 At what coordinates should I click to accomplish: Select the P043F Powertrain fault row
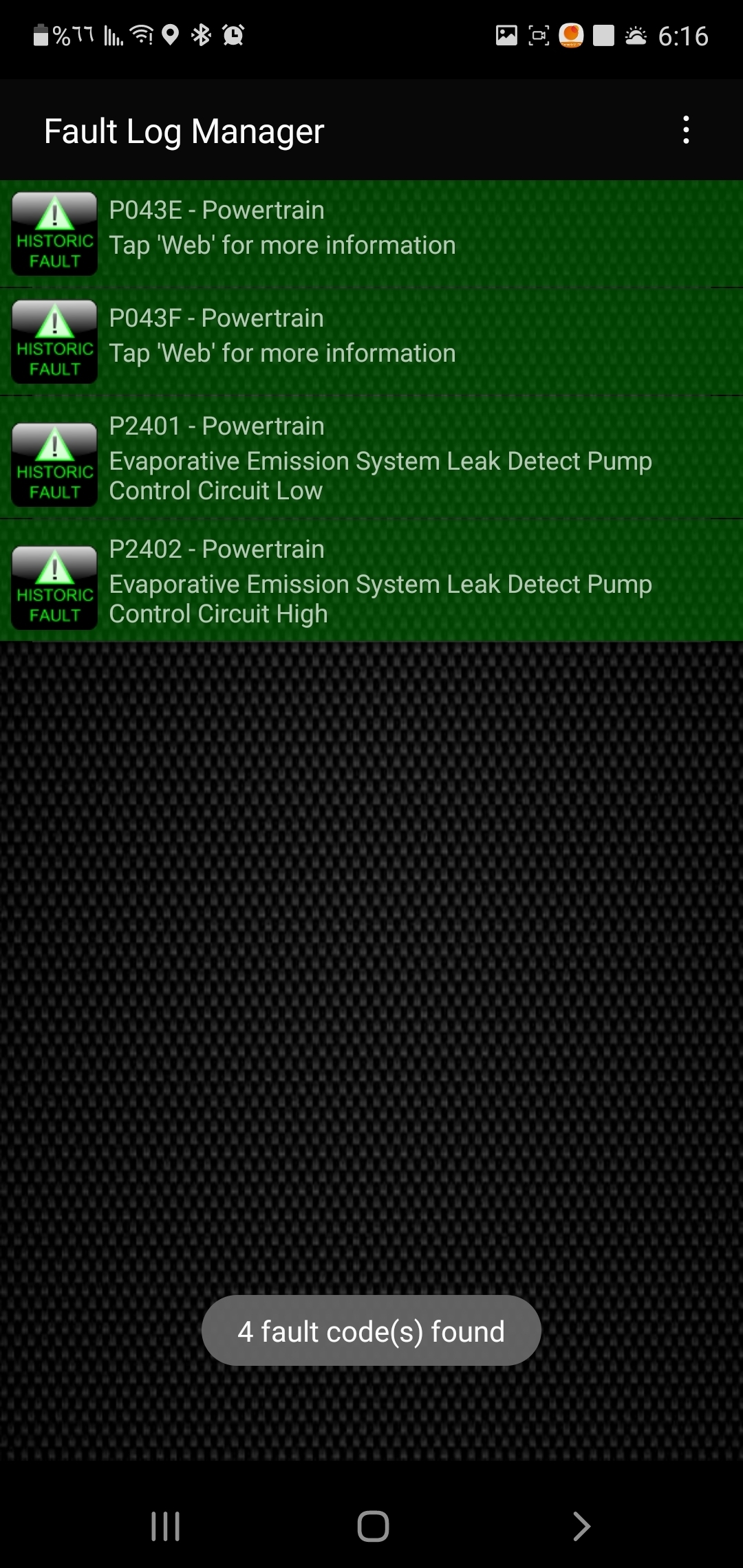(371, 342)
